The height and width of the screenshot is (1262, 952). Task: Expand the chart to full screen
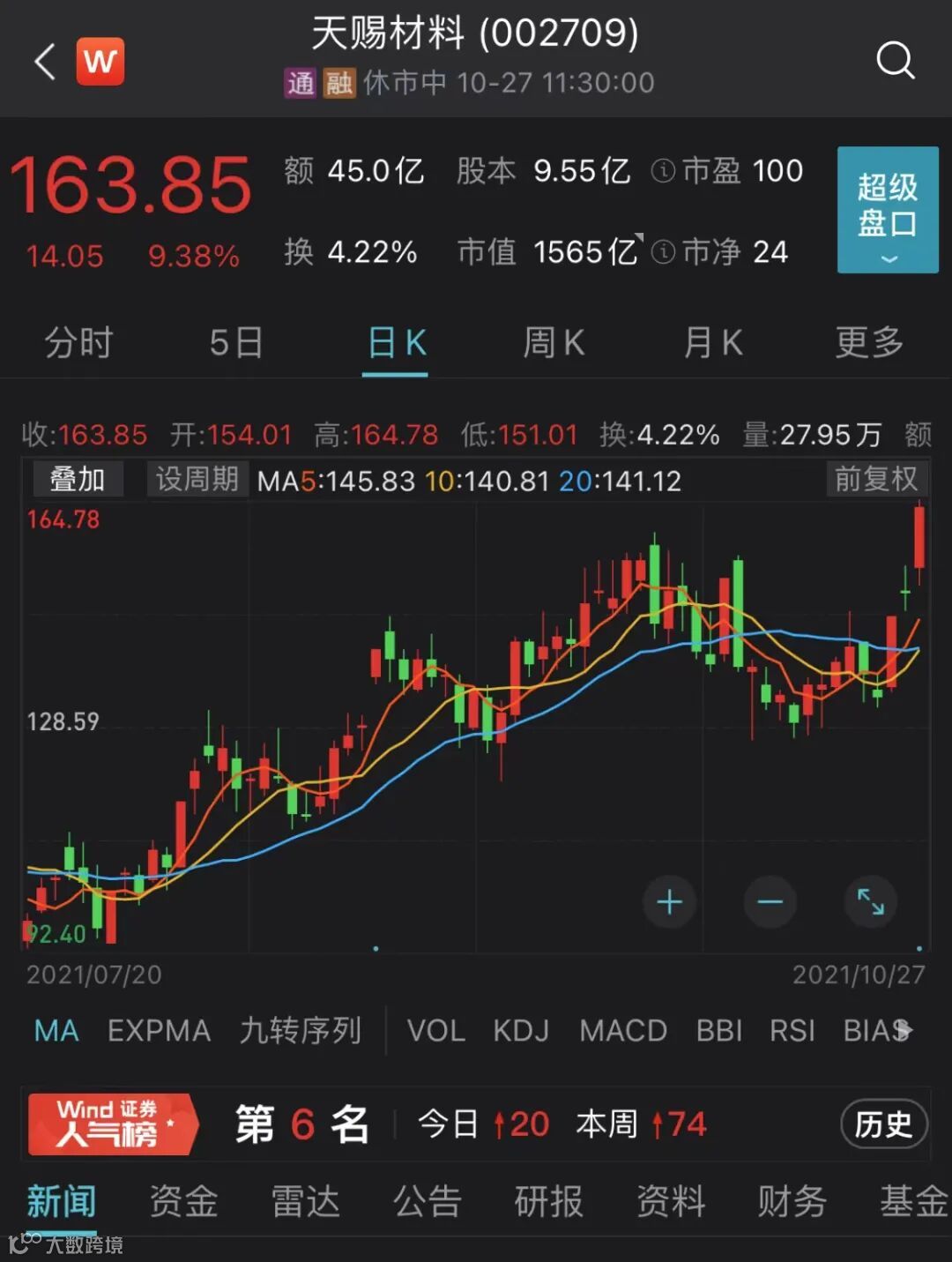[870, 901]
